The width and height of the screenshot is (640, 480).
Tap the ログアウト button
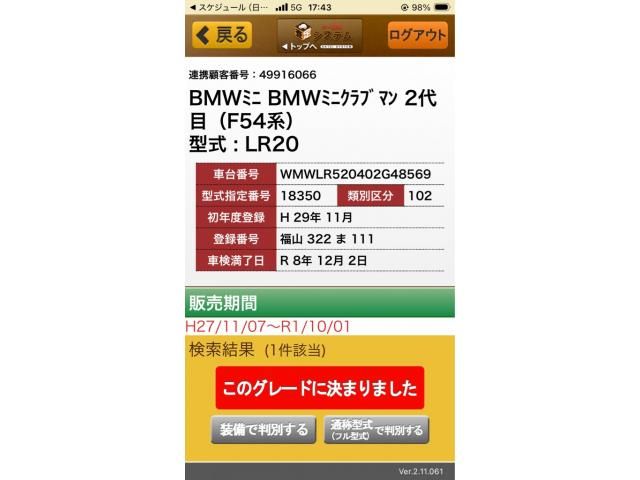click(417, 35)
